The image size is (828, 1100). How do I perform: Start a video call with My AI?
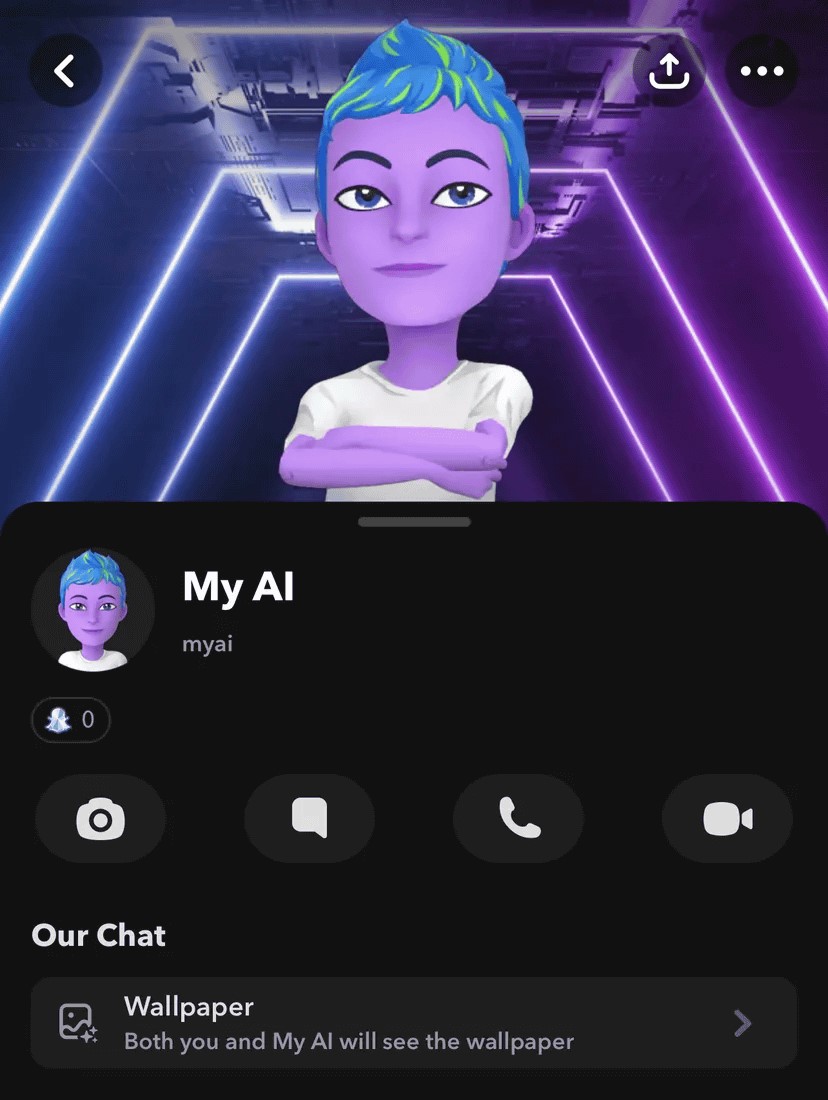727,818
